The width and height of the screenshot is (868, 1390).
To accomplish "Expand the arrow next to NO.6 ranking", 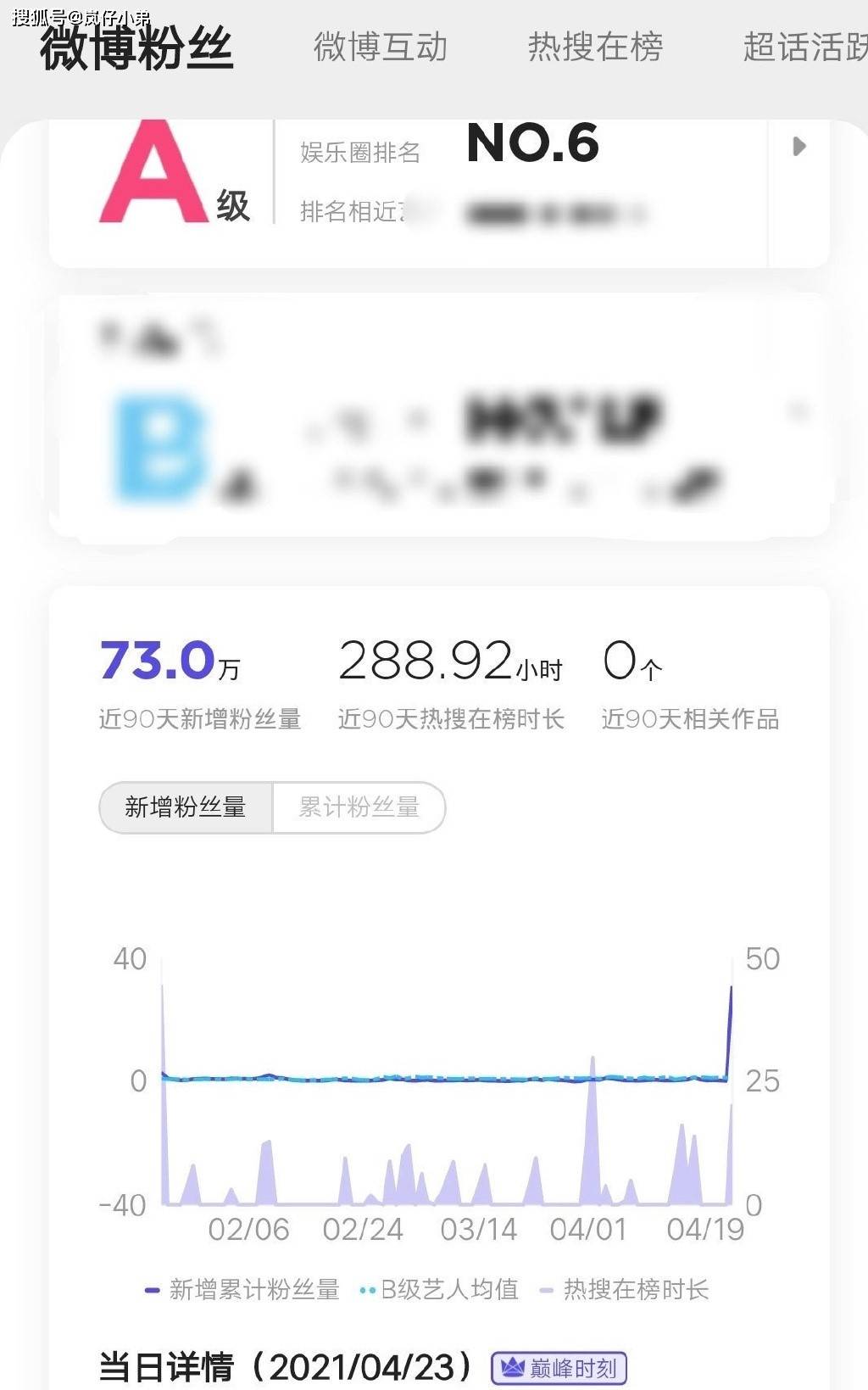I will pyautogui.click(x=798, y=147).
